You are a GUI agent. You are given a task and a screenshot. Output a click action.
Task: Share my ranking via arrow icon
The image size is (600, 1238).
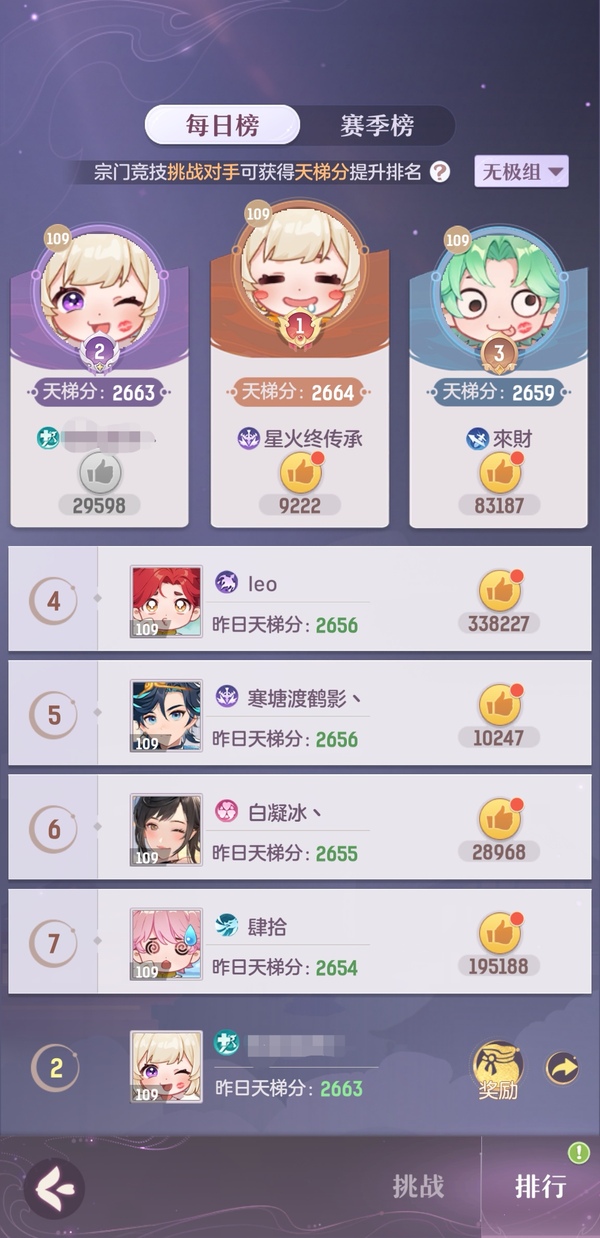(562, 1068)
